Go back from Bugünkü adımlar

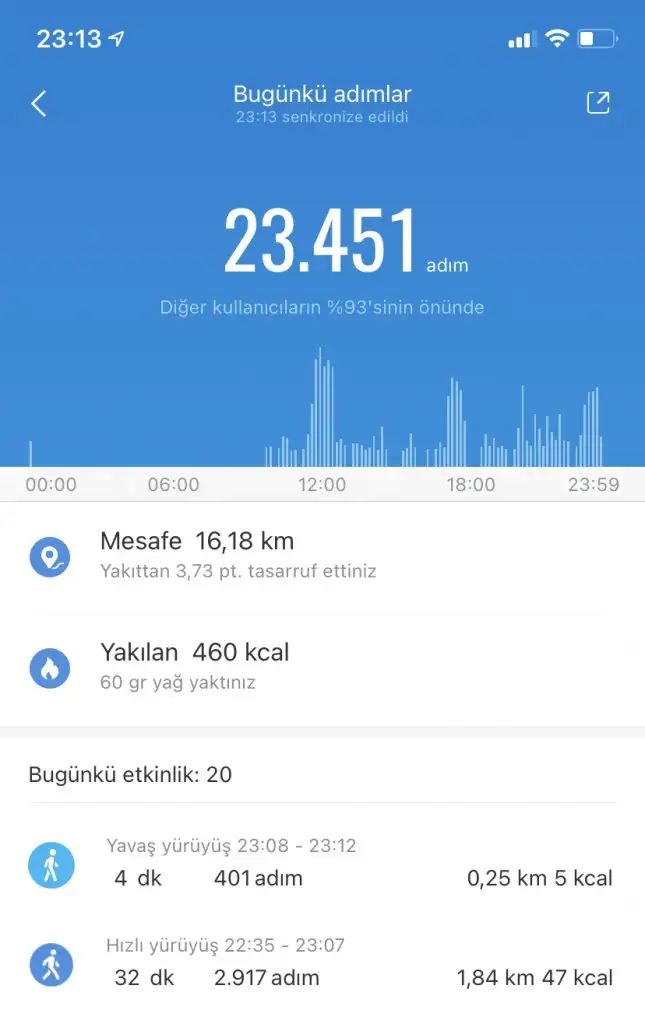(x=39, y=103)
